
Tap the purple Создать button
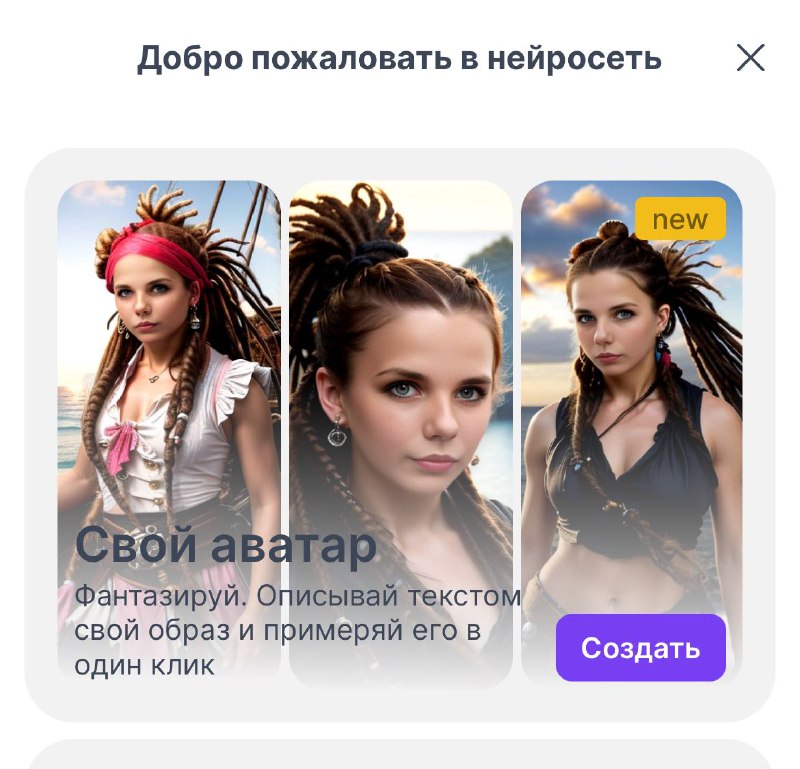[x=640, y=648]
